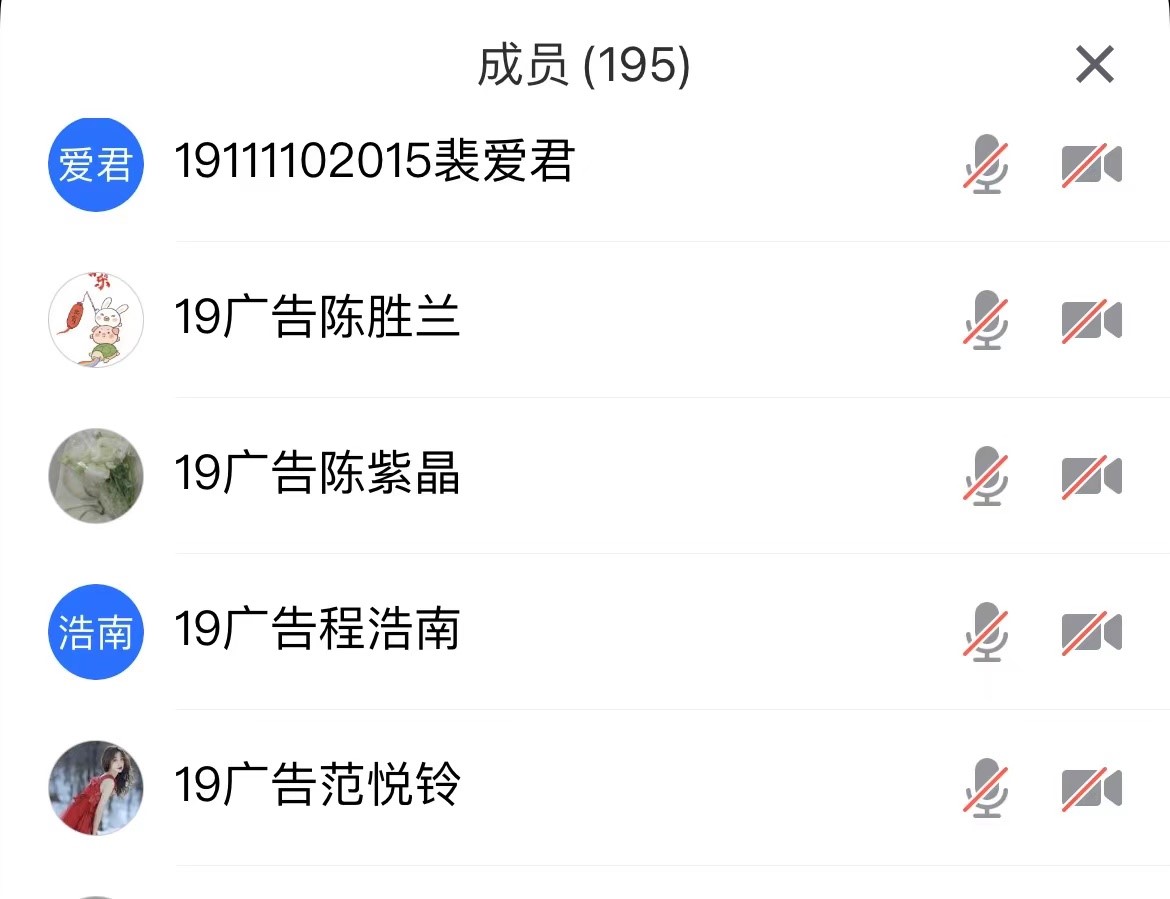
Task: Select member 19广告范悦铃
Action: click(x=317, y=787)
